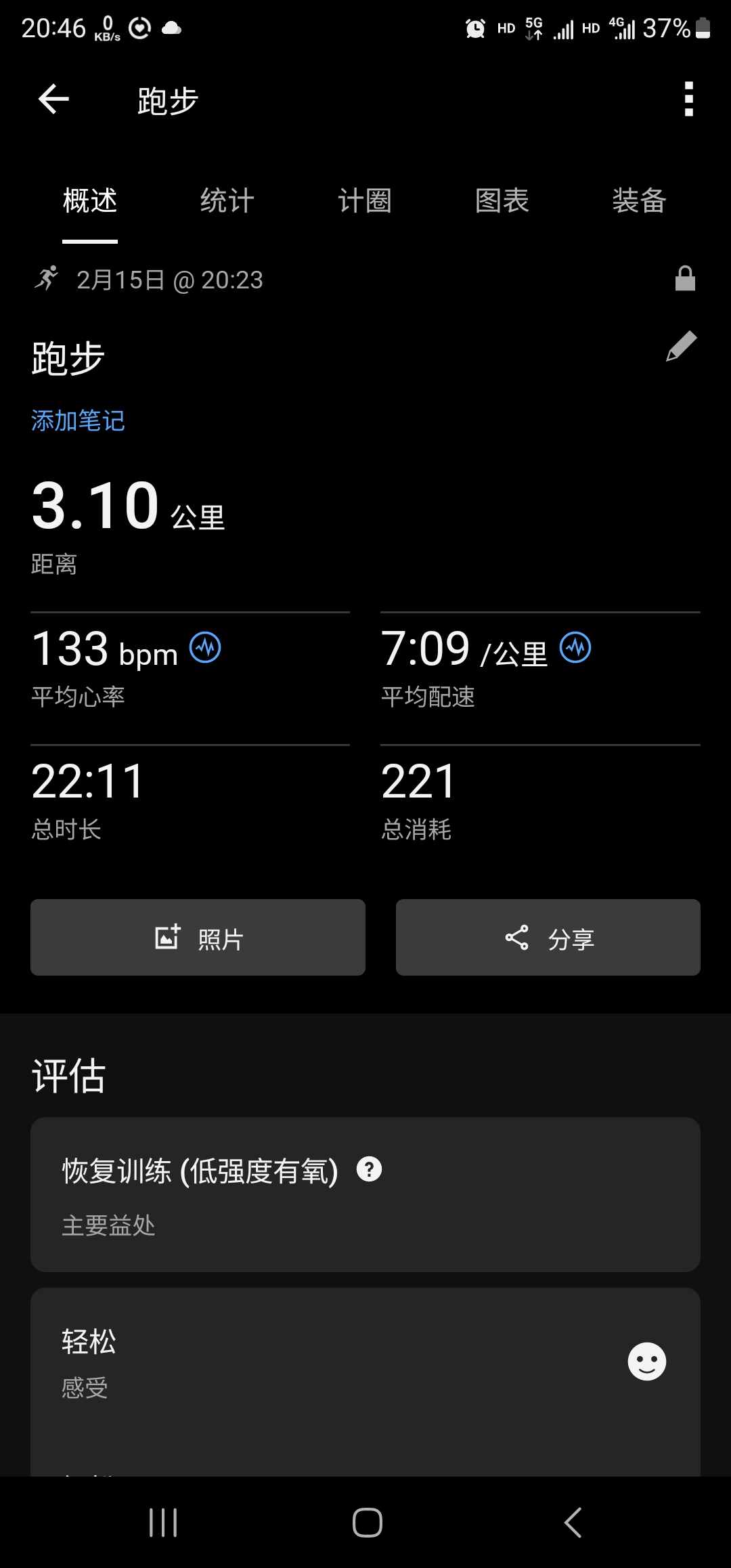Edit the activity with the pencil icon

(x=681, y=347)
